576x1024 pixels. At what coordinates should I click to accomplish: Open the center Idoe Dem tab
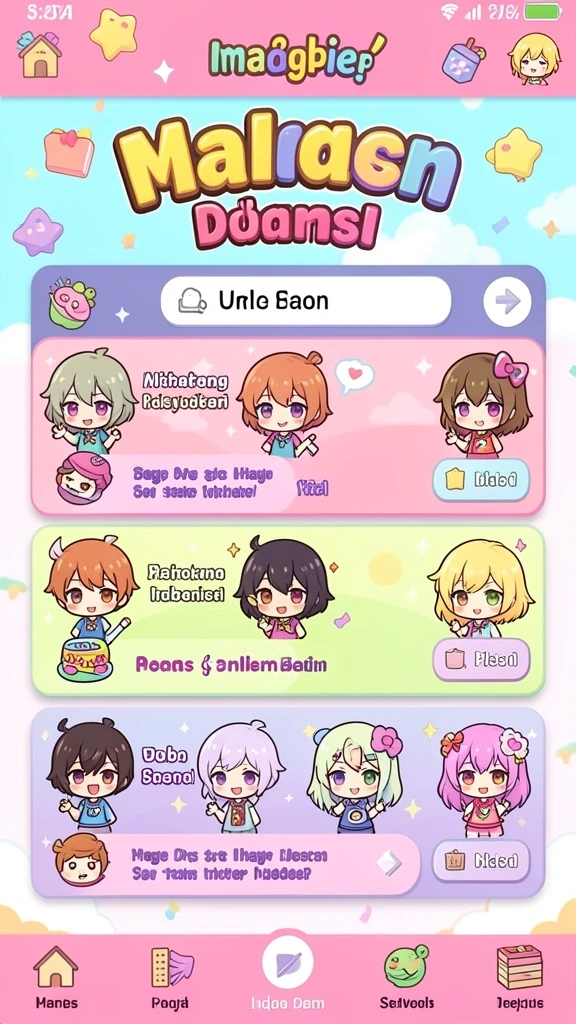click(288, 974)
